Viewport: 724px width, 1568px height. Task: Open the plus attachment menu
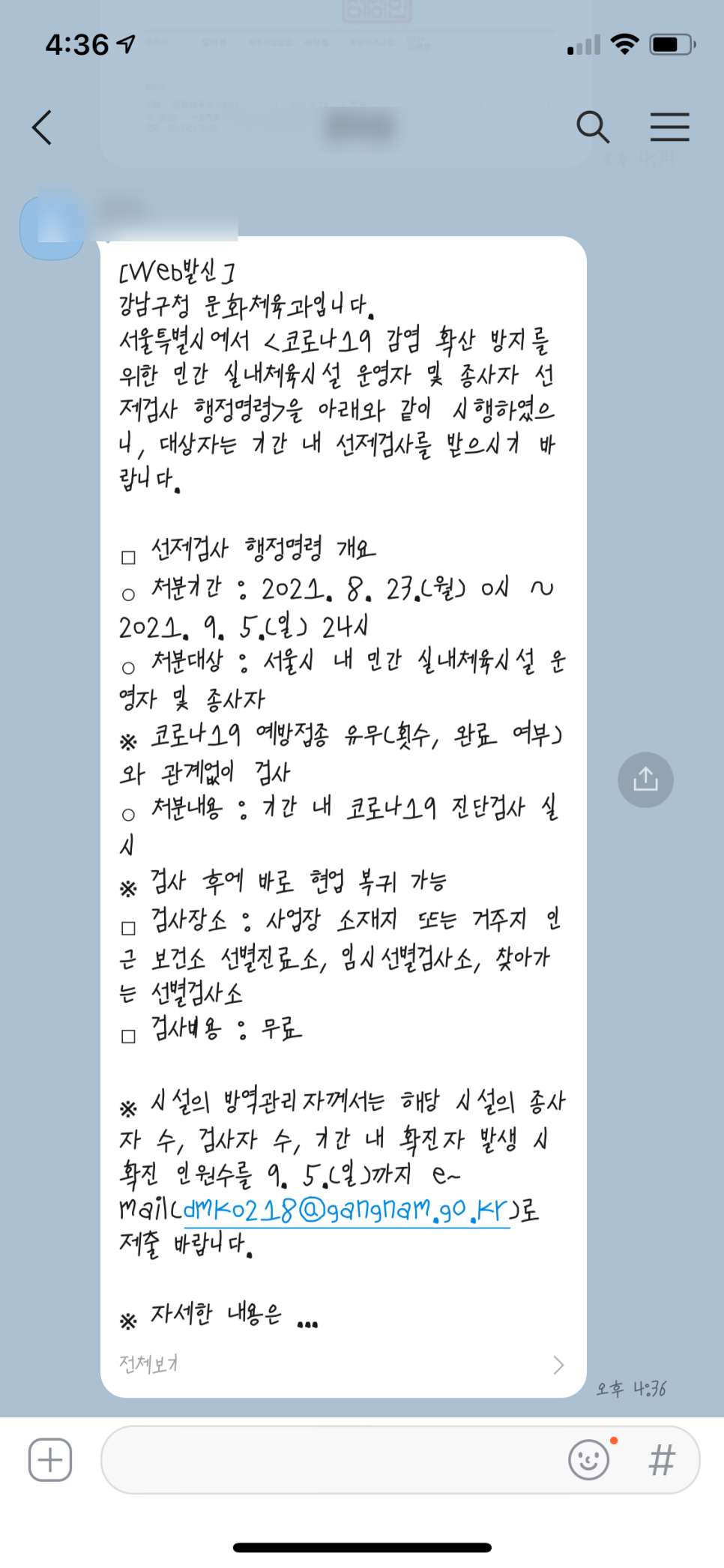(49, 1460)
